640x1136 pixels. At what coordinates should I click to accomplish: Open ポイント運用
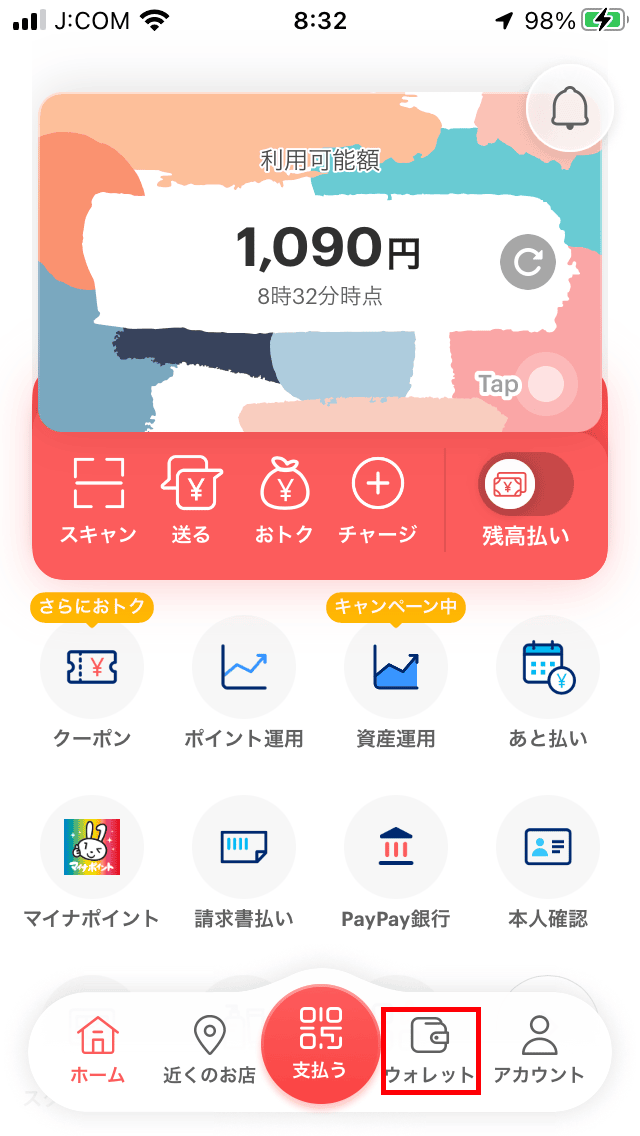point(244,685)
